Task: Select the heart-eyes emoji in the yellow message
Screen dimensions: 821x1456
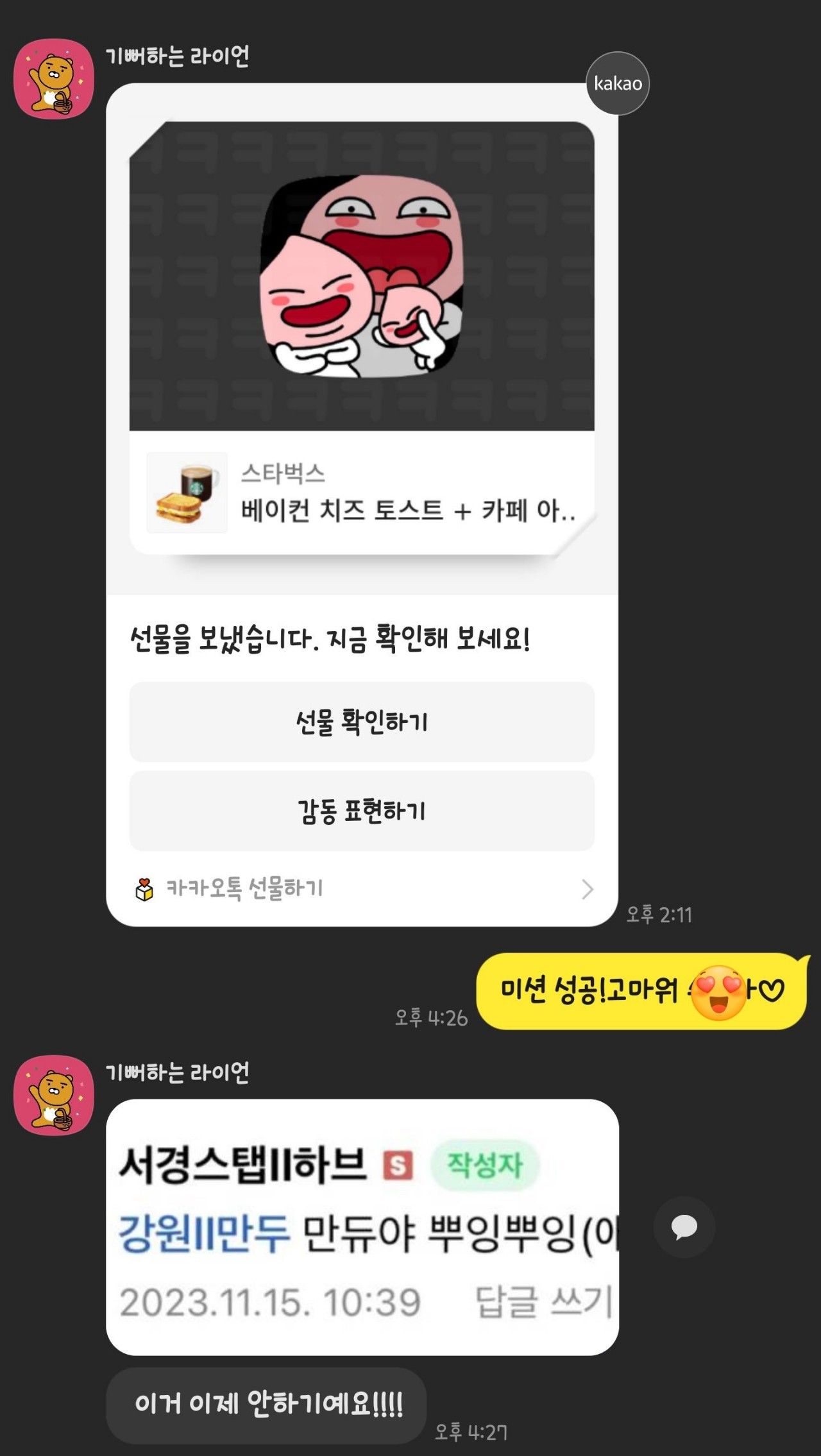Action: pos(712,992)
